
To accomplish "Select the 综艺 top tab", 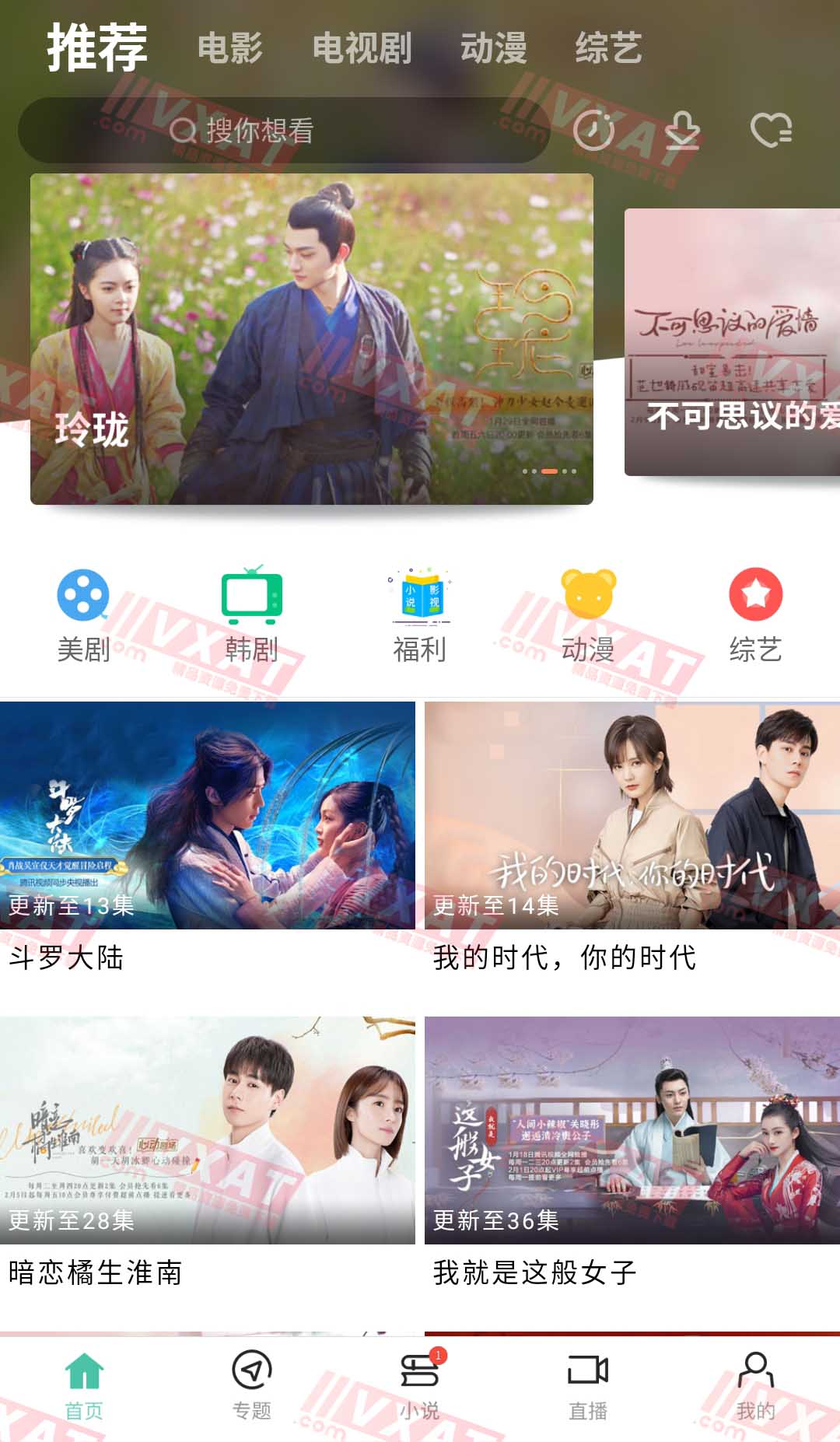I will click(x=608, y=48).
